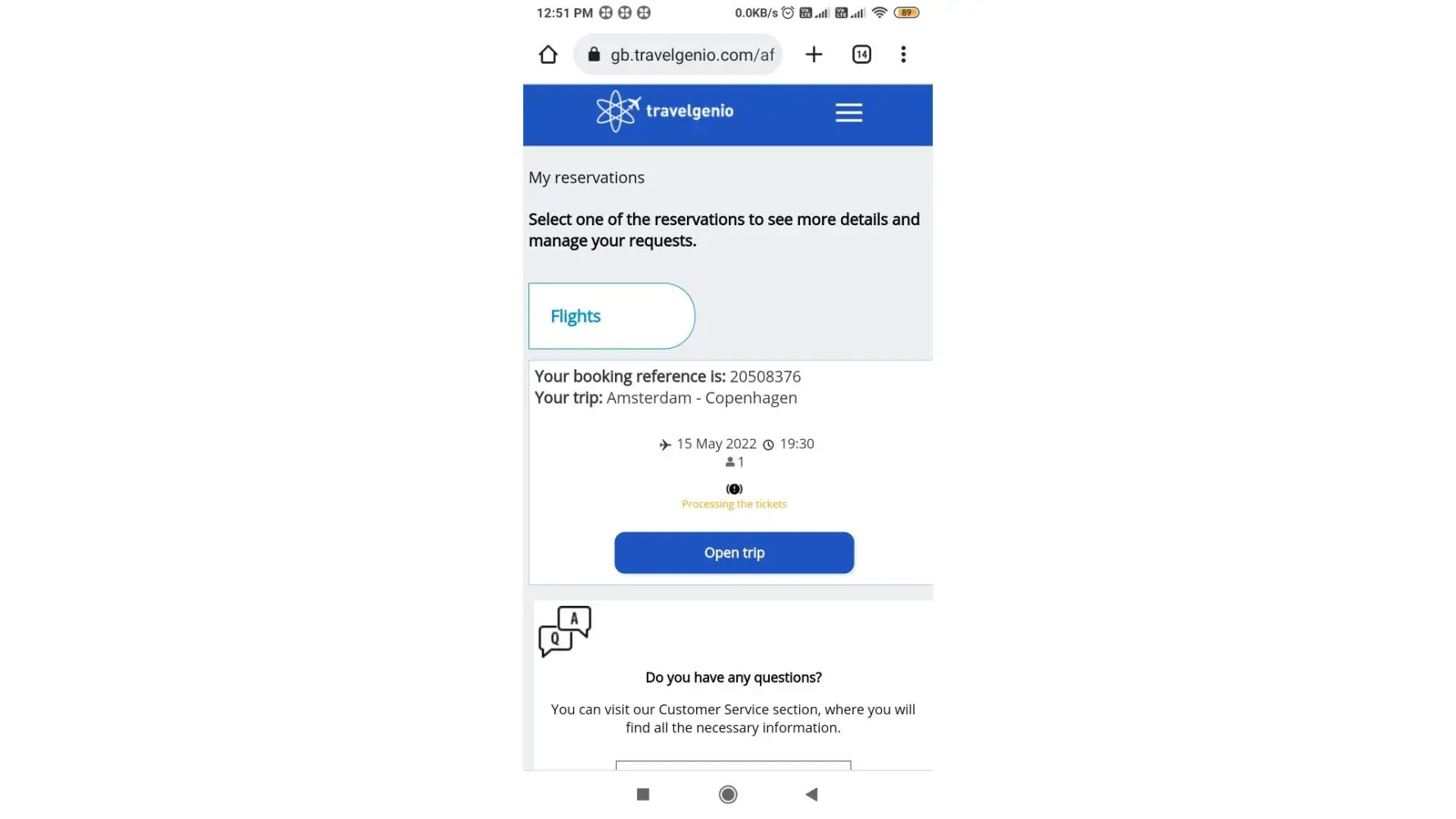Open trip for Amsterdam - Copenhagen booking
This screenshot has height=819, width=1456.
[734, 553]
